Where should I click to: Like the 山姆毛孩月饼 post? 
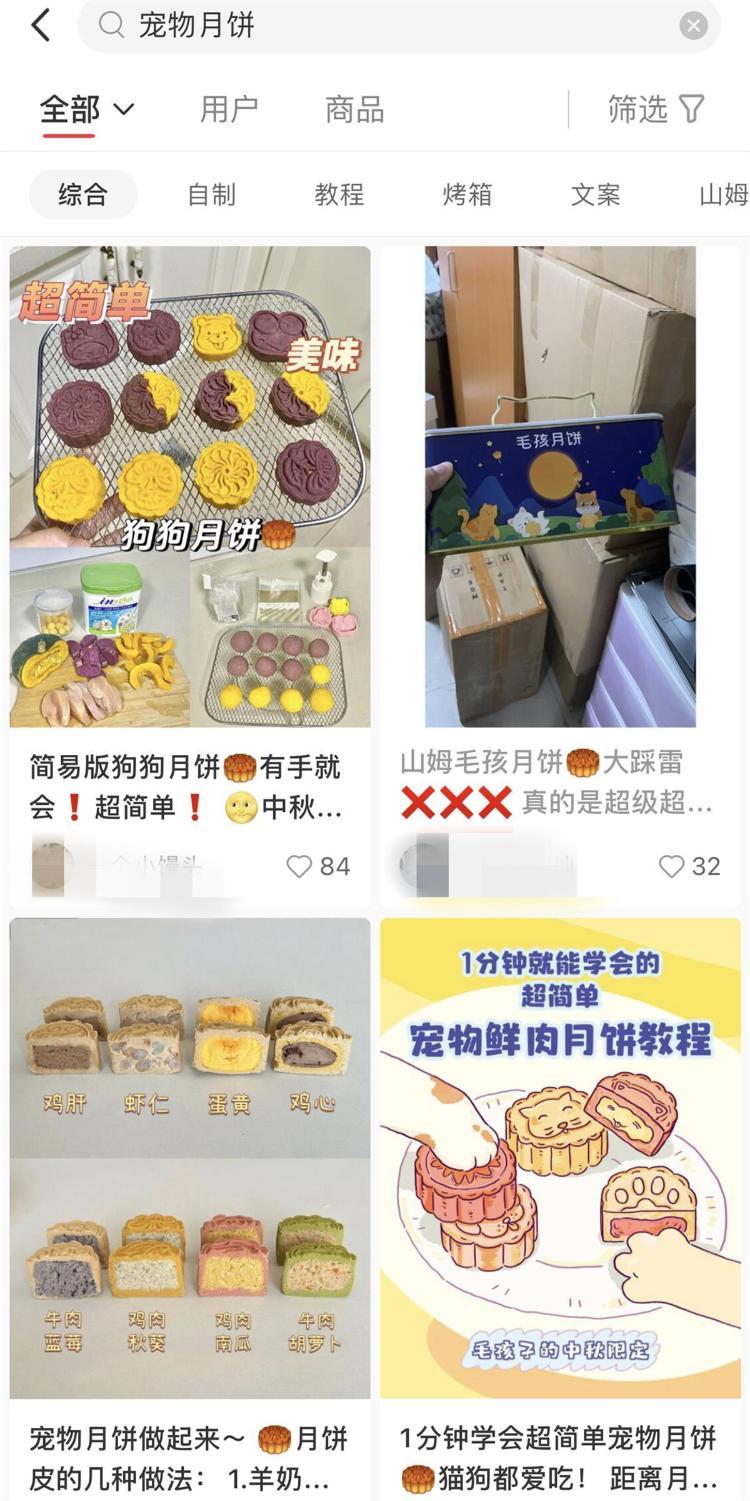point(689,866)
